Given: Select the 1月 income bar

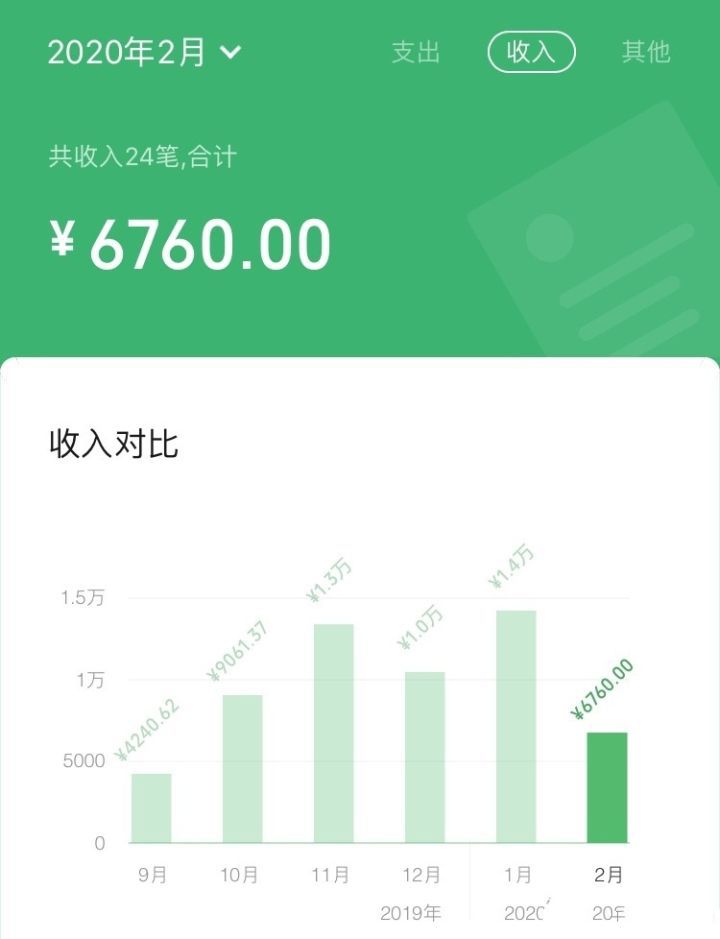Looking at the screenshot, I should click(516, 726).
